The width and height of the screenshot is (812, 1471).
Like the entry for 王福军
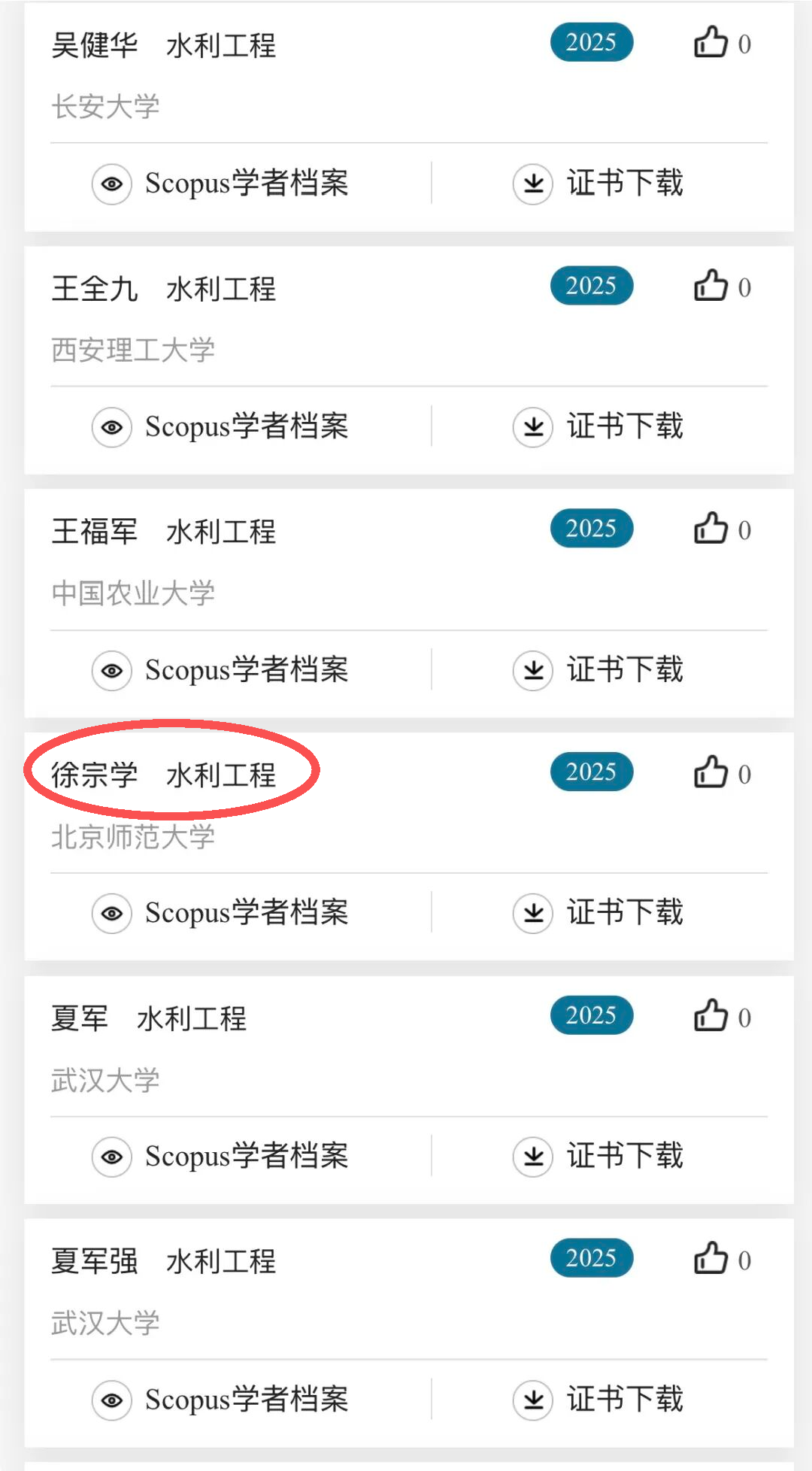[x=710, y=529]
